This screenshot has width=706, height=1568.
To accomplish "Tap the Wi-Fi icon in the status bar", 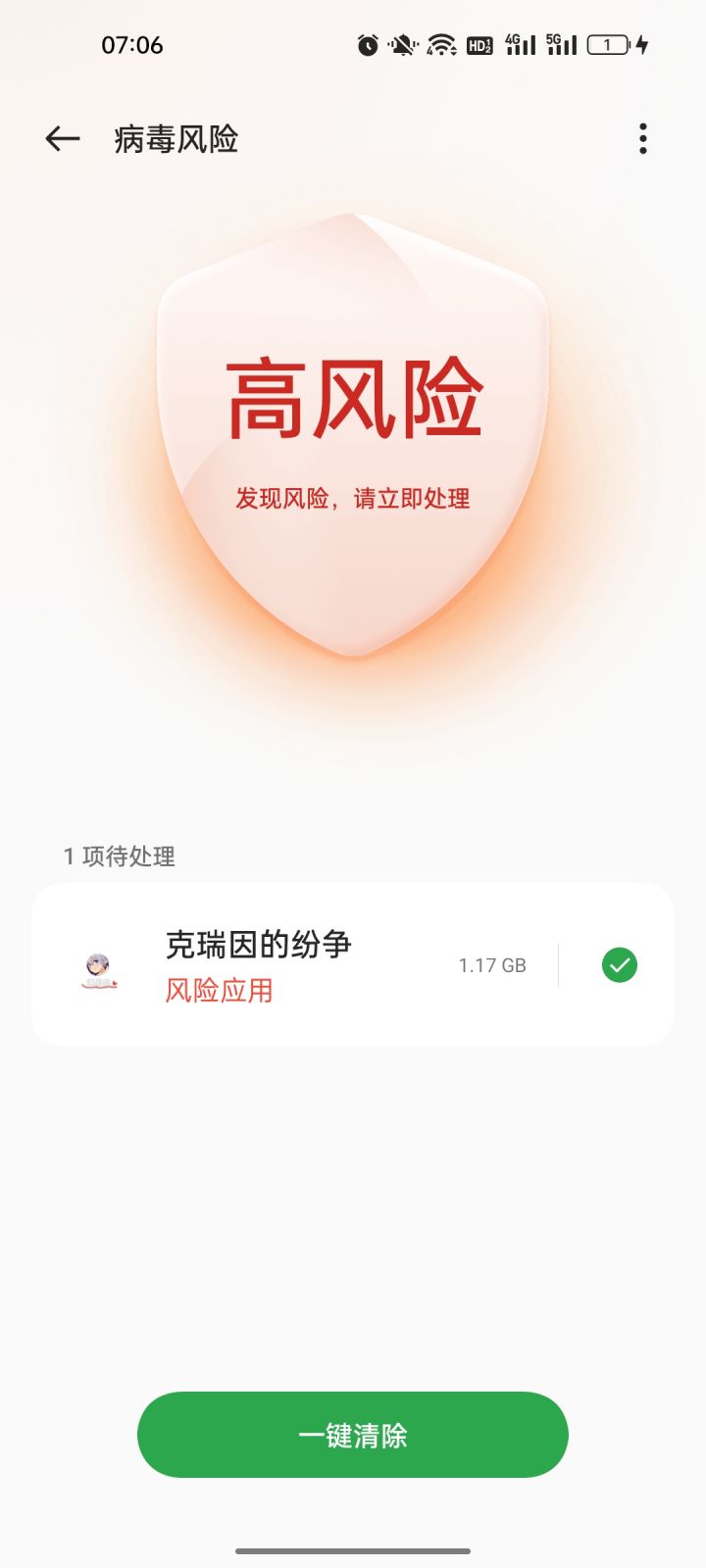I will [441, 44].
